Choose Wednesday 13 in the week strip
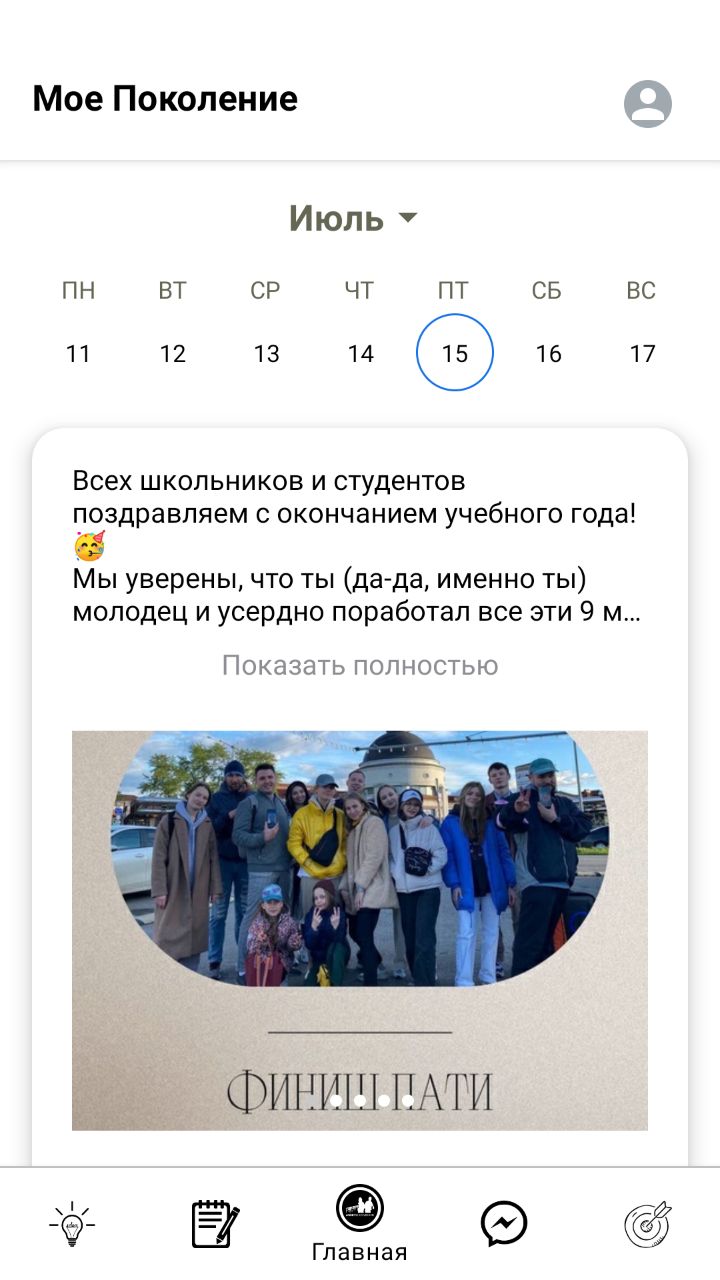720x1280 pixels. pos(266,353)
